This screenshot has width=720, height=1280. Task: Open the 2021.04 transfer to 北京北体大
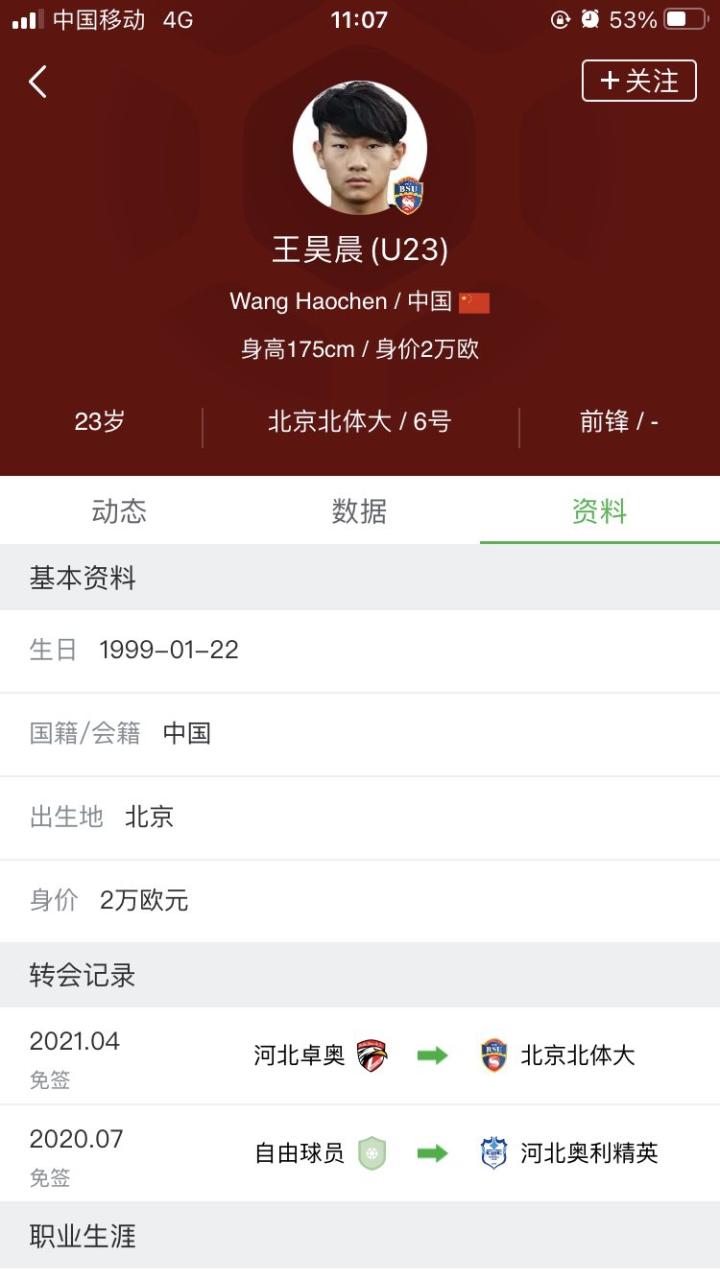click(x=360, y=1056)
